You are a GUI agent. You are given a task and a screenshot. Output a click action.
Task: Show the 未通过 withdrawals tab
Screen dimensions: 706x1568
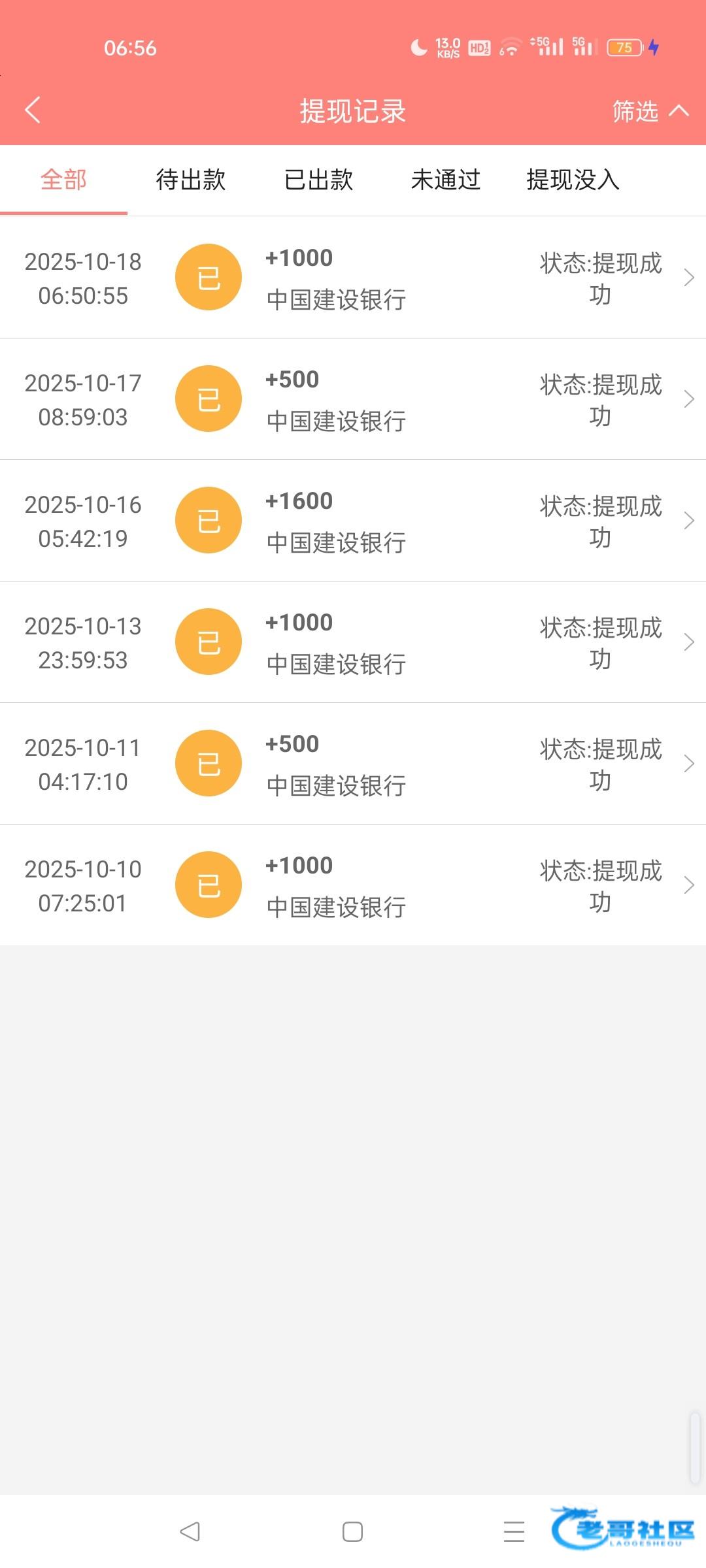click(446, 180)
